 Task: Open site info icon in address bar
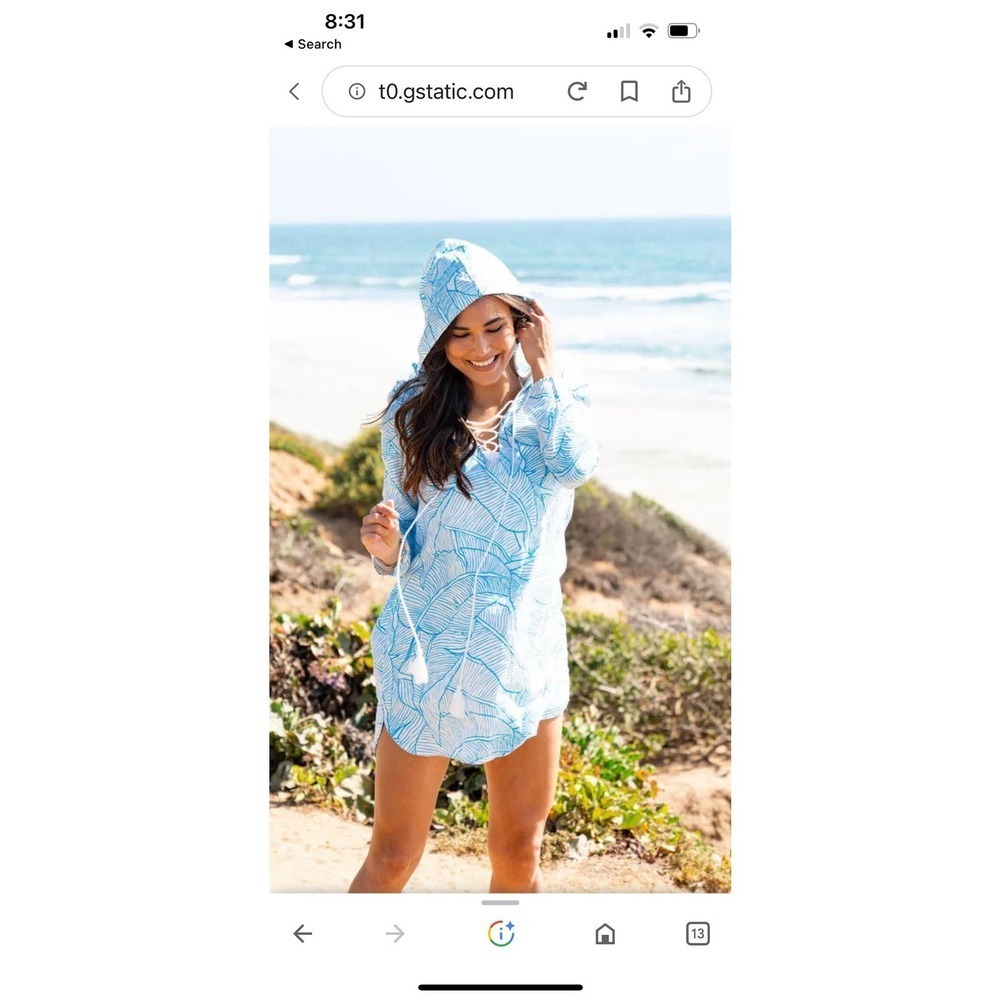coord(357,92)
